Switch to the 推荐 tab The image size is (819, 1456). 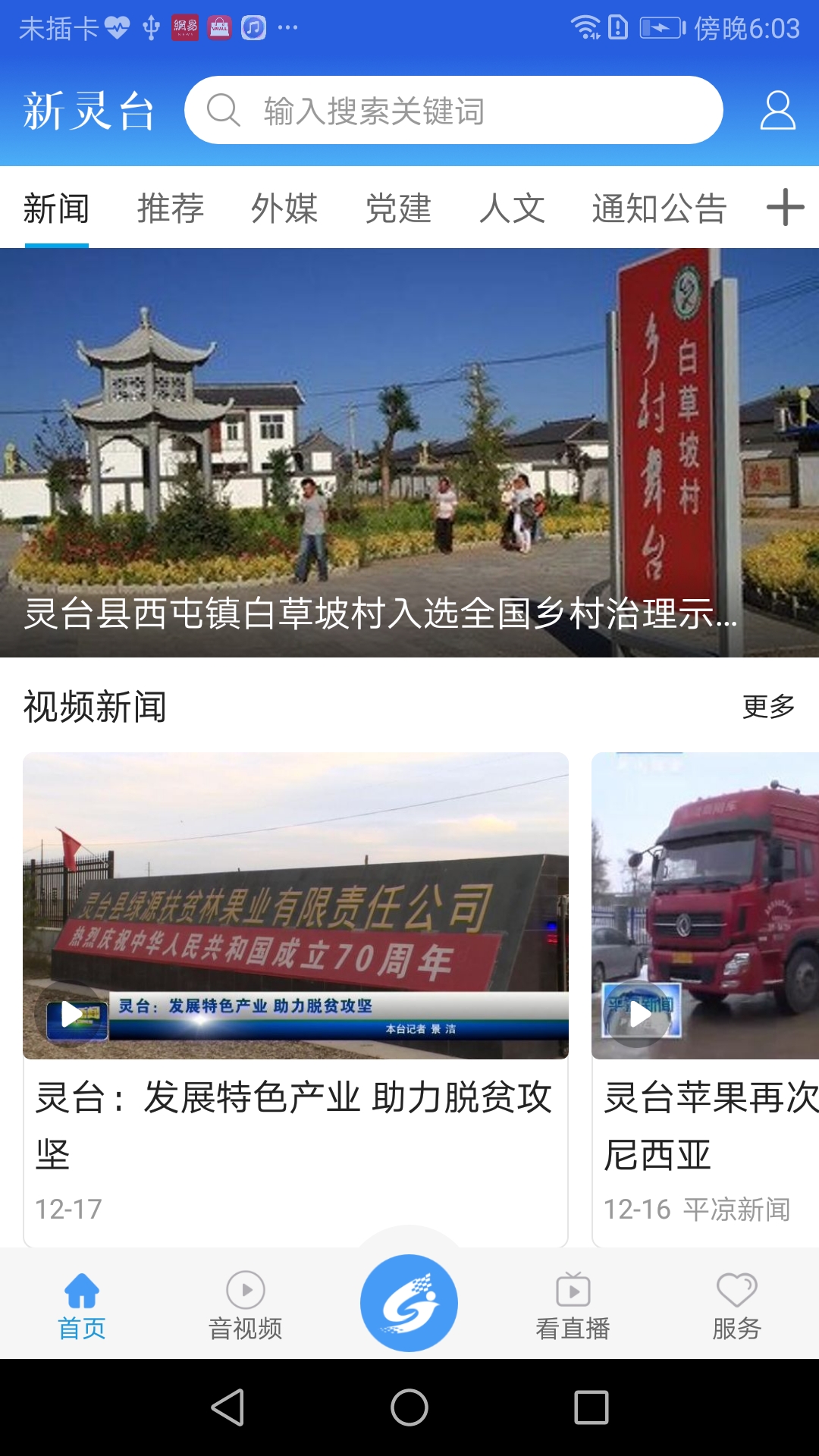coord(171,209)
